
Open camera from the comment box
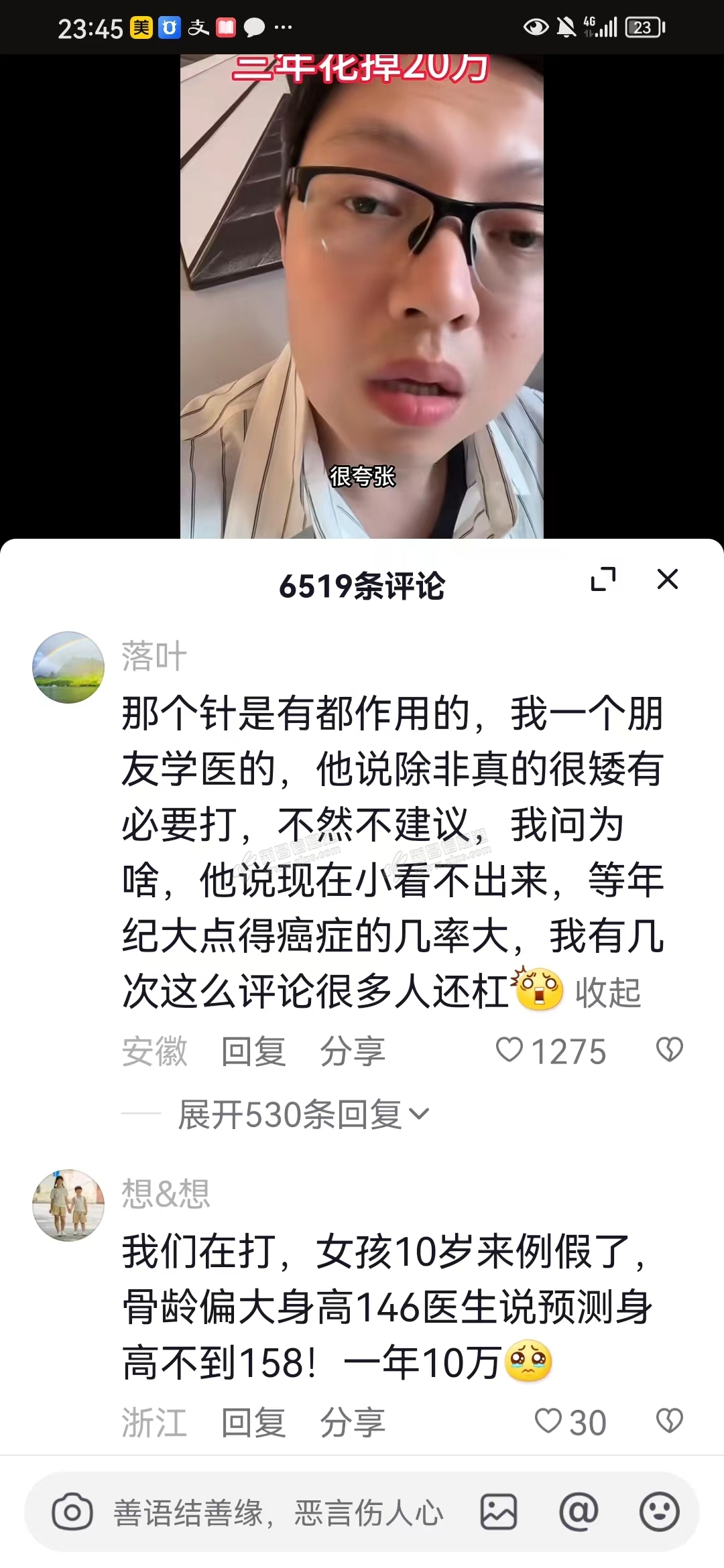72,1512
